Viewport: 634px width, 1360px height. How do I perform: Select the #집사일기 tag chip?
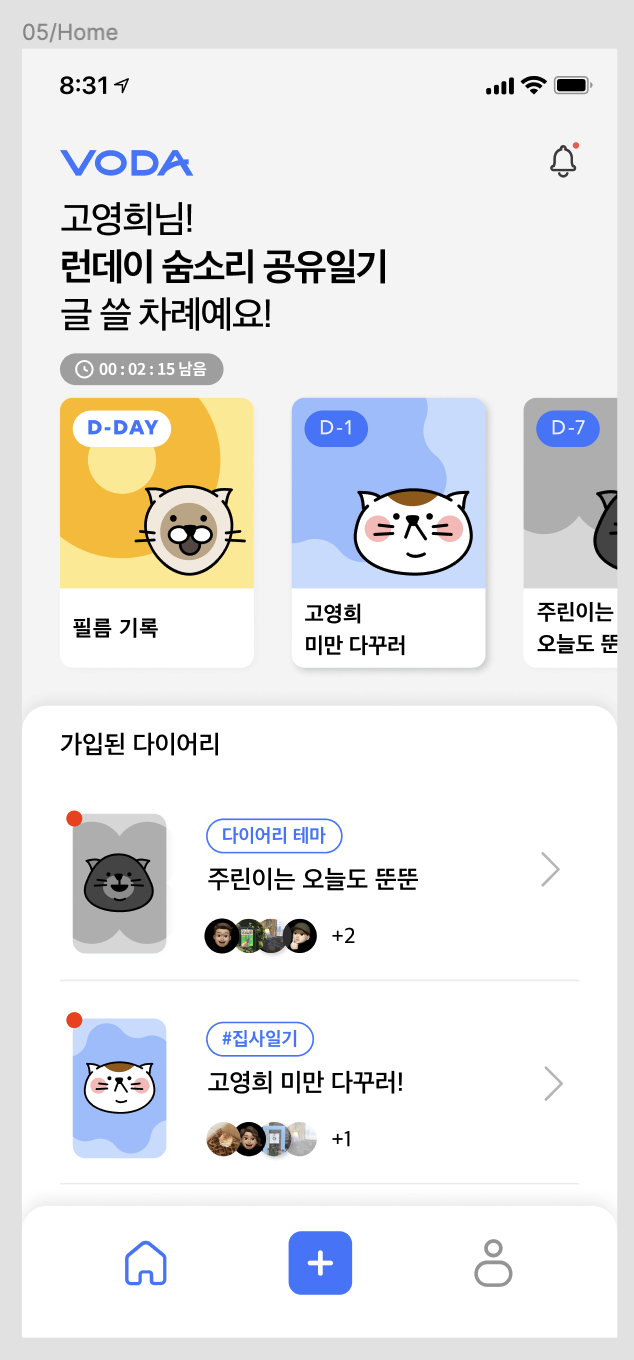click(260, 1039)
